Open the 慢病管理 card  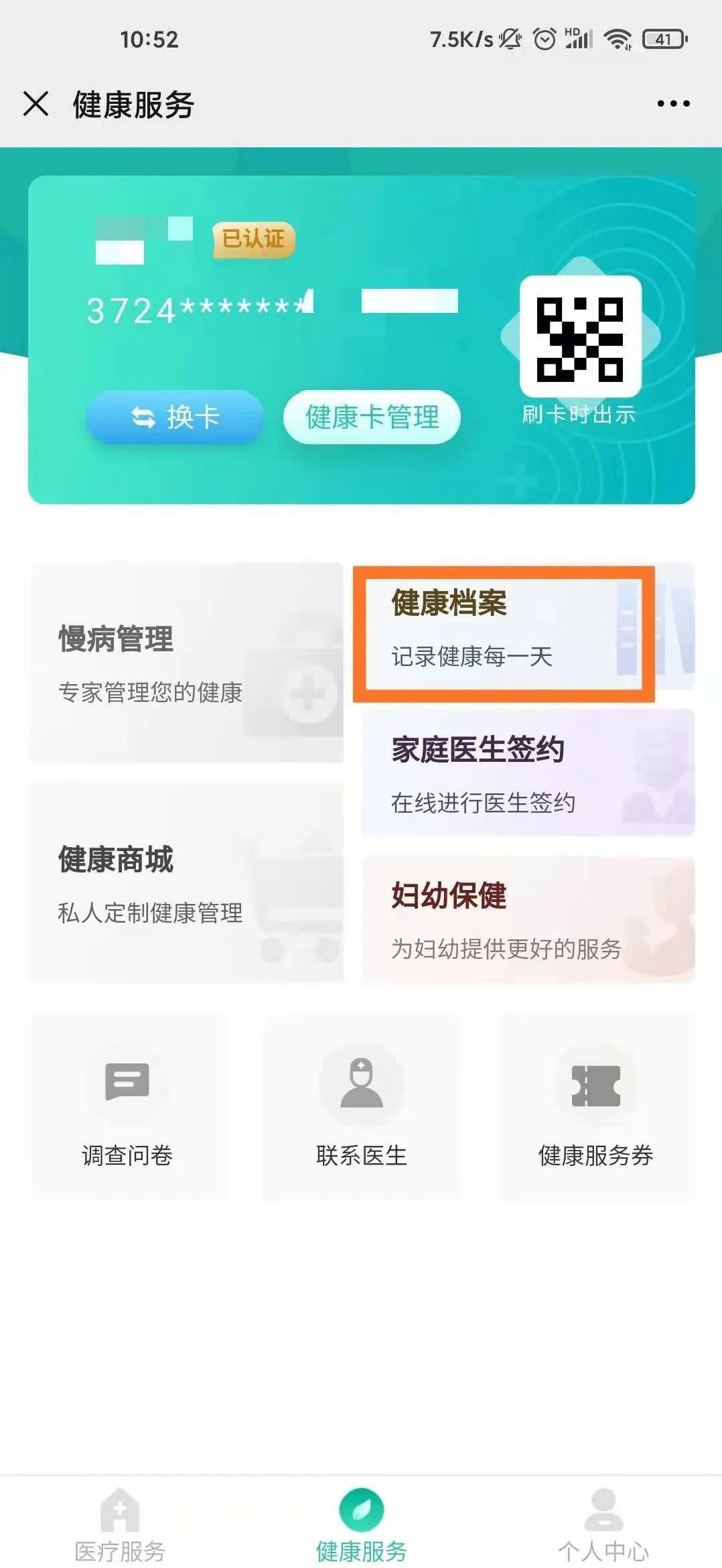click(186, 663)
